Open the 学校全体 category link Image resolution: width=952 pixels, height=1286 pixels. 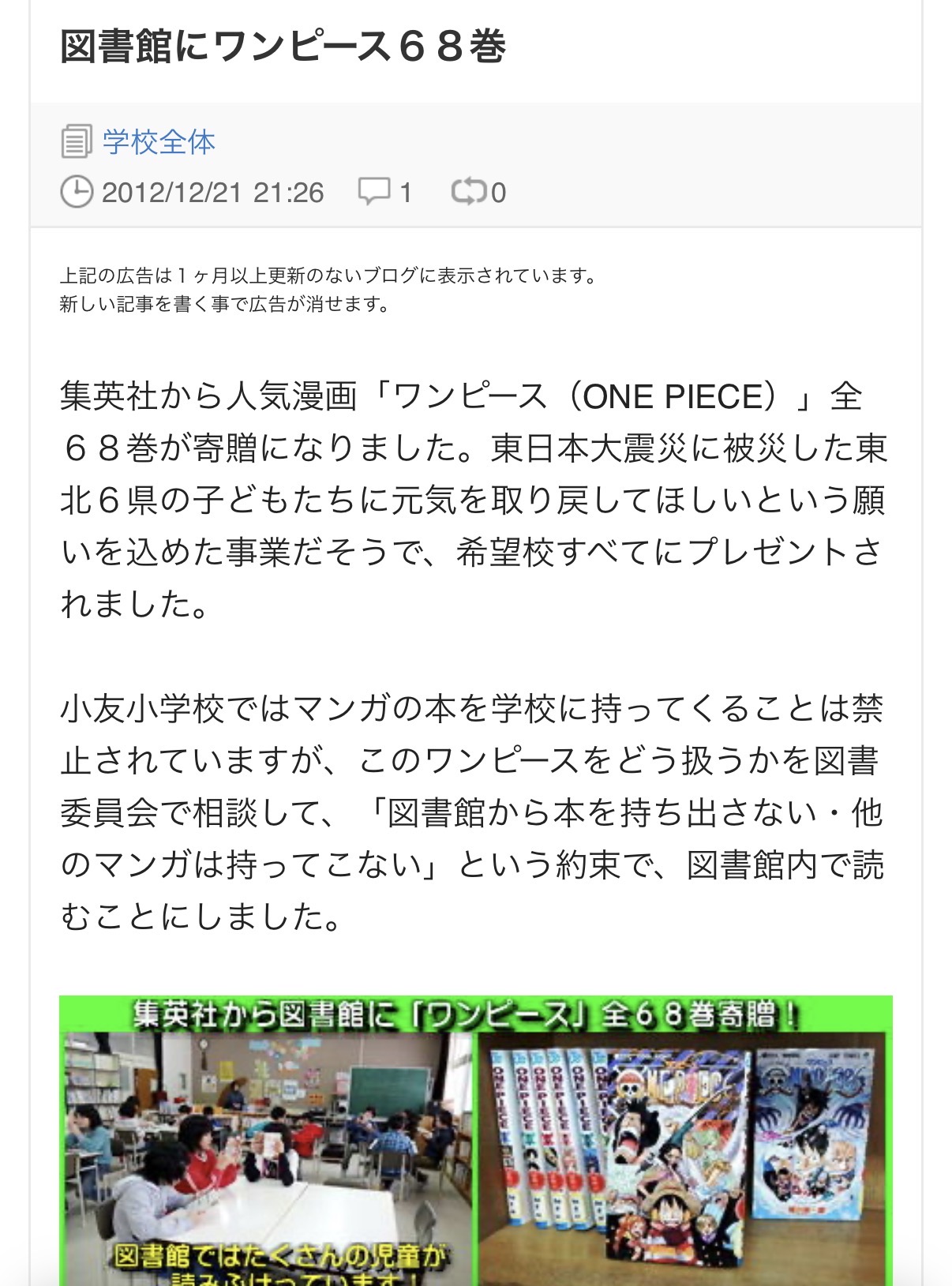pyautogui.click(x=159, y=142)
